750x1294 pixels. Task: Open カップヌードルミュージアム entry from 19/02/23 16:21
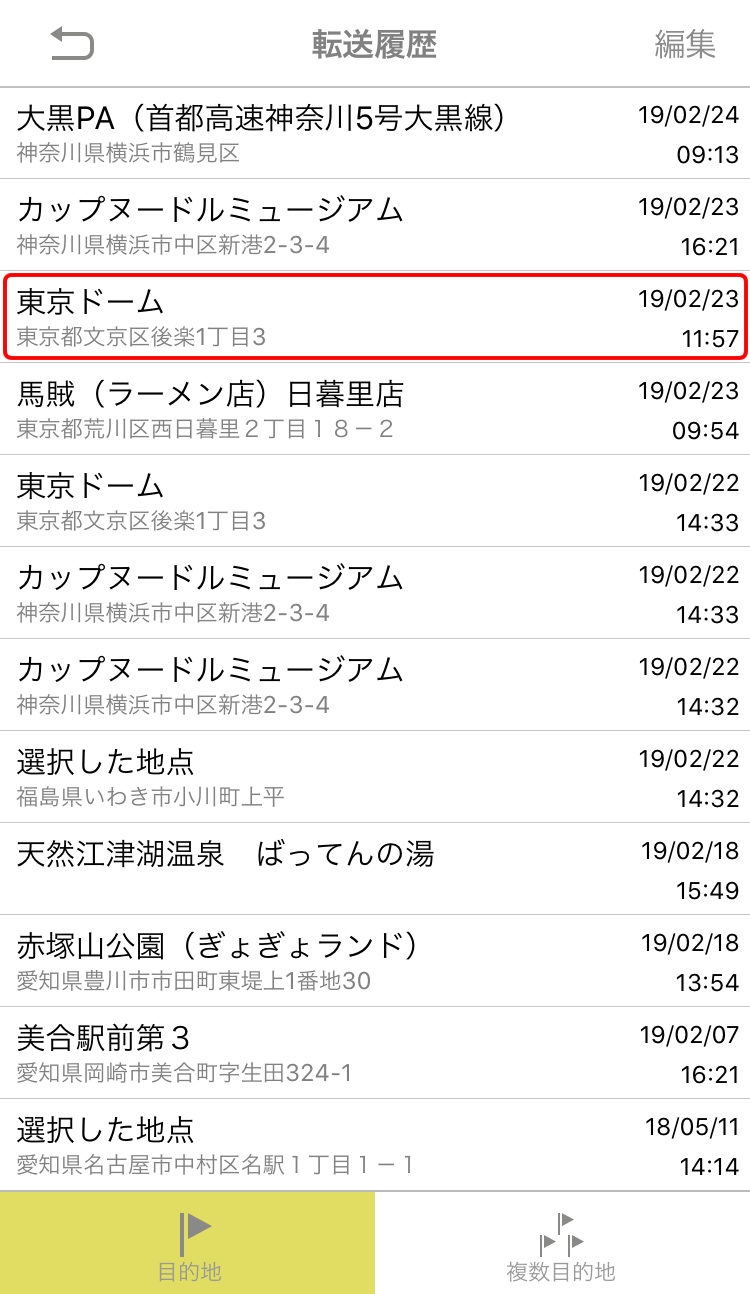(x=375, y=226)
